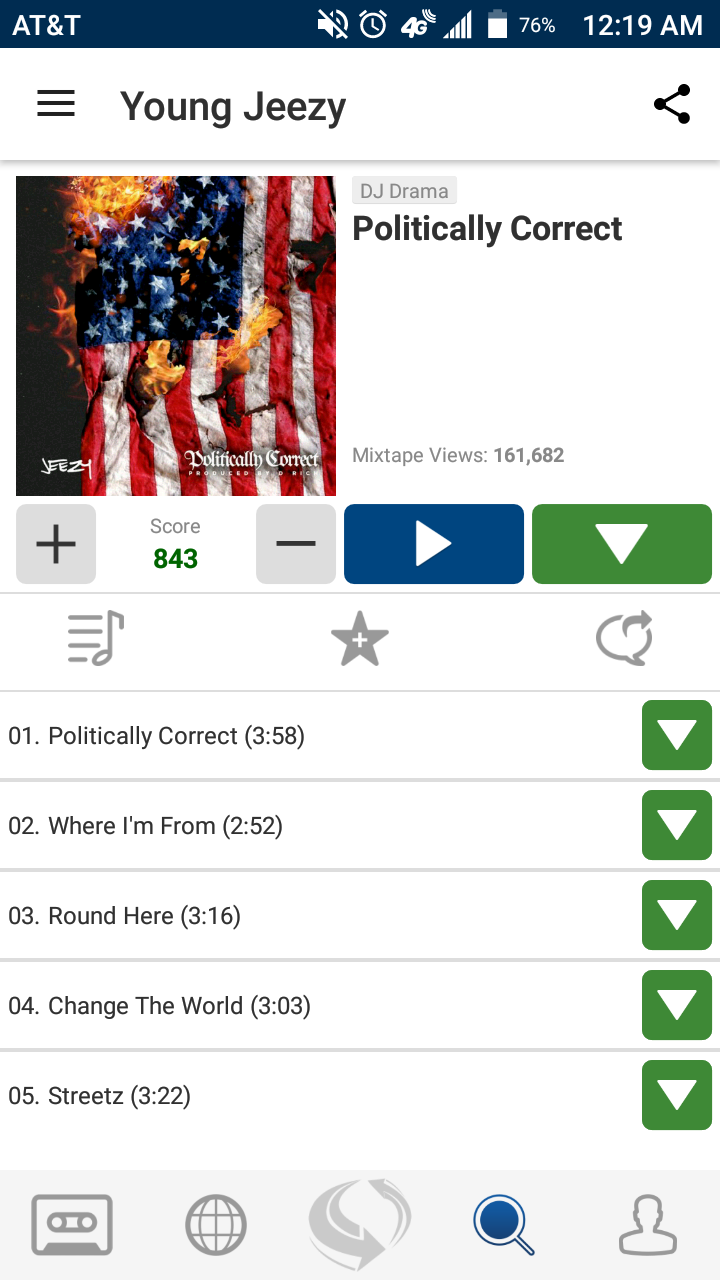720x1280 pixels.
Task: Open the playlist music note icon
Action: (96, 639)
